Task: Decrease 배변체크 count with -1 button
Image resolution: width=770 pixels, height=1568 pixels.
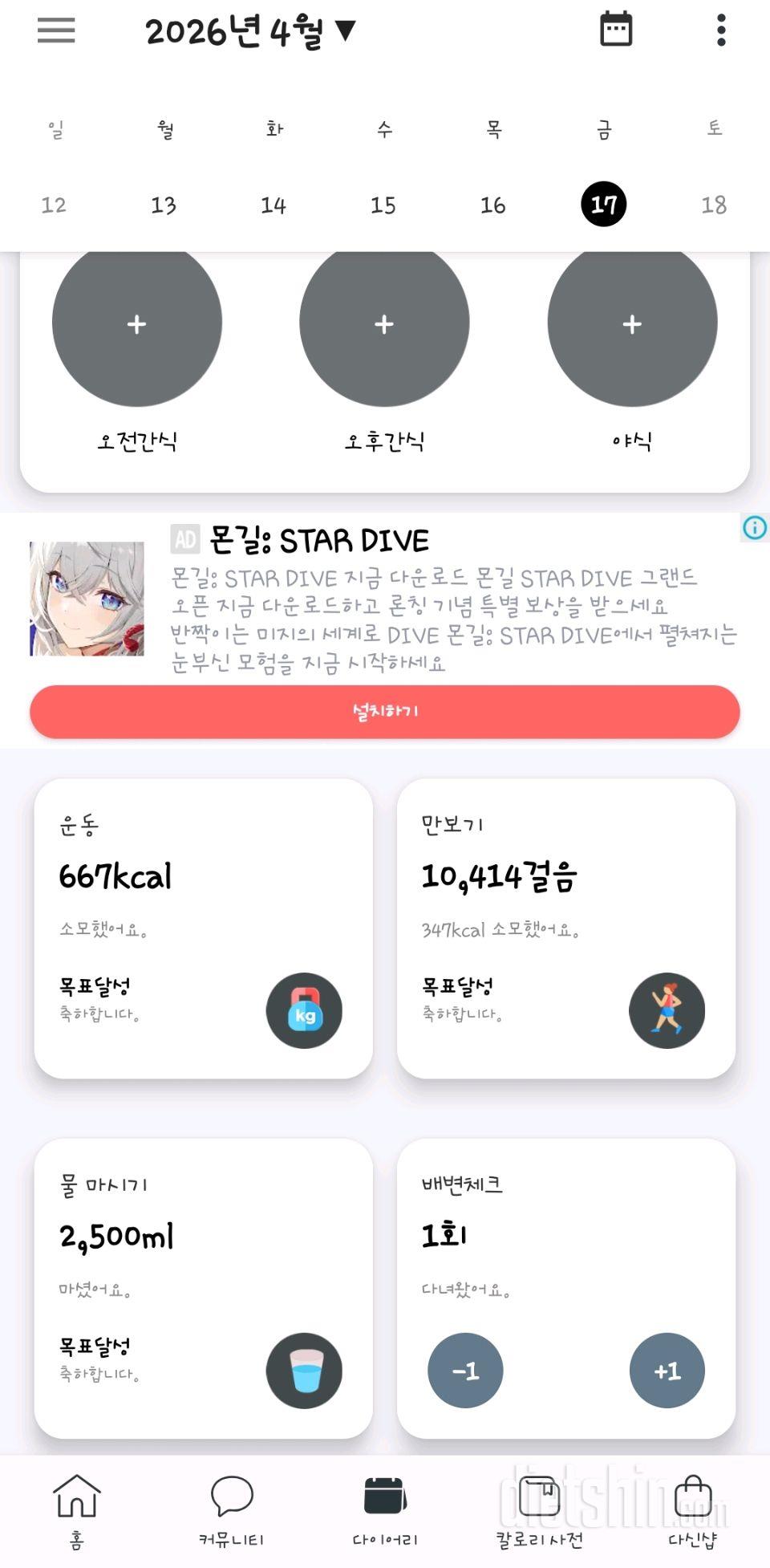Action: 466,1371
